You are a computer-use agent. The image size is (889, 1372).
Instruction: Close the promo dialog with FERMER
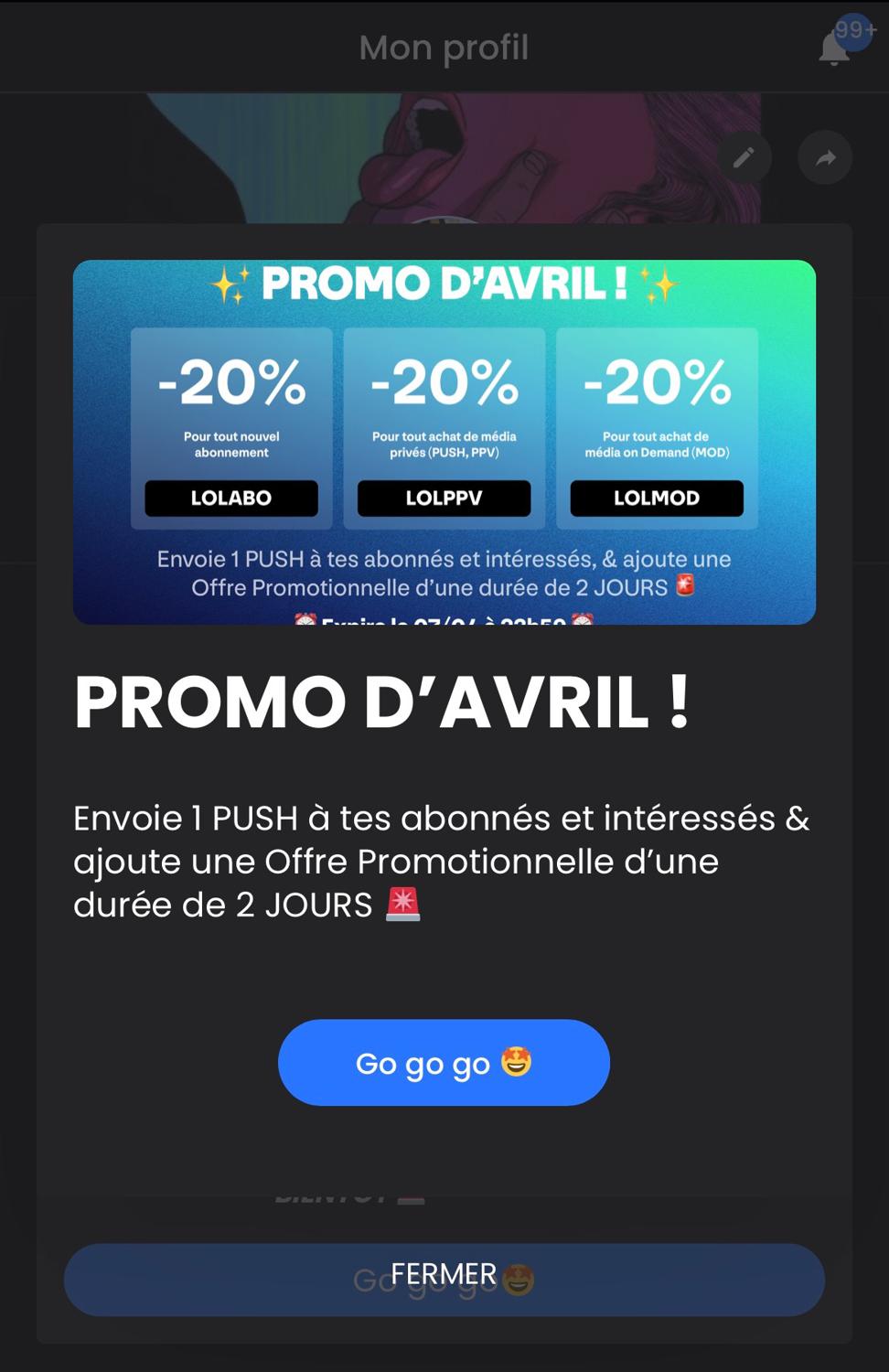pos(444,1278)
